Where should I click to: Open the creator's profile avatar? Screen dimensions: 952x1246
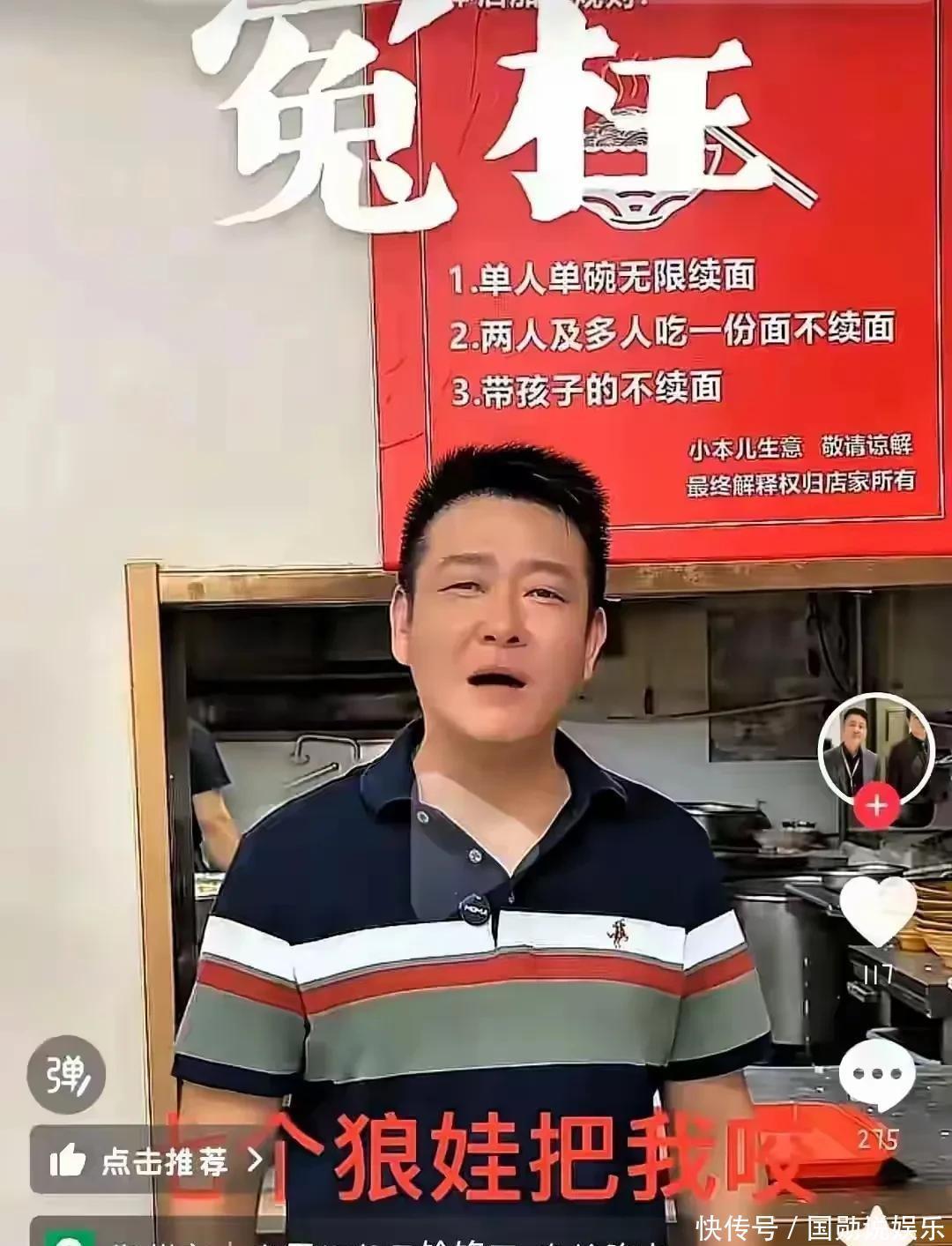[x=876, y=746]
